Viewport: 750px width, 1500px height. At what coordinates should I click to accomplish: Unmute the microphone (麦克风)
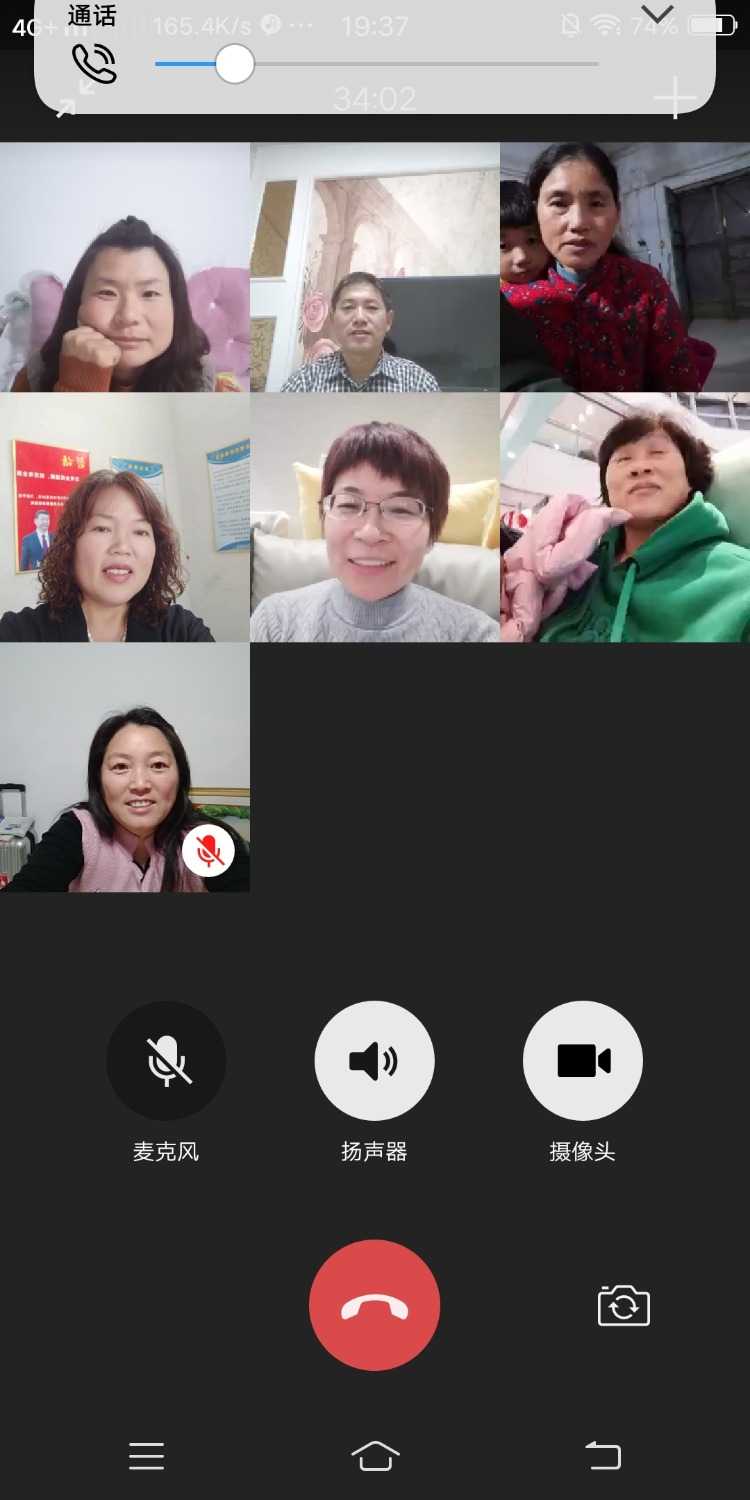tap(166, 1061)
